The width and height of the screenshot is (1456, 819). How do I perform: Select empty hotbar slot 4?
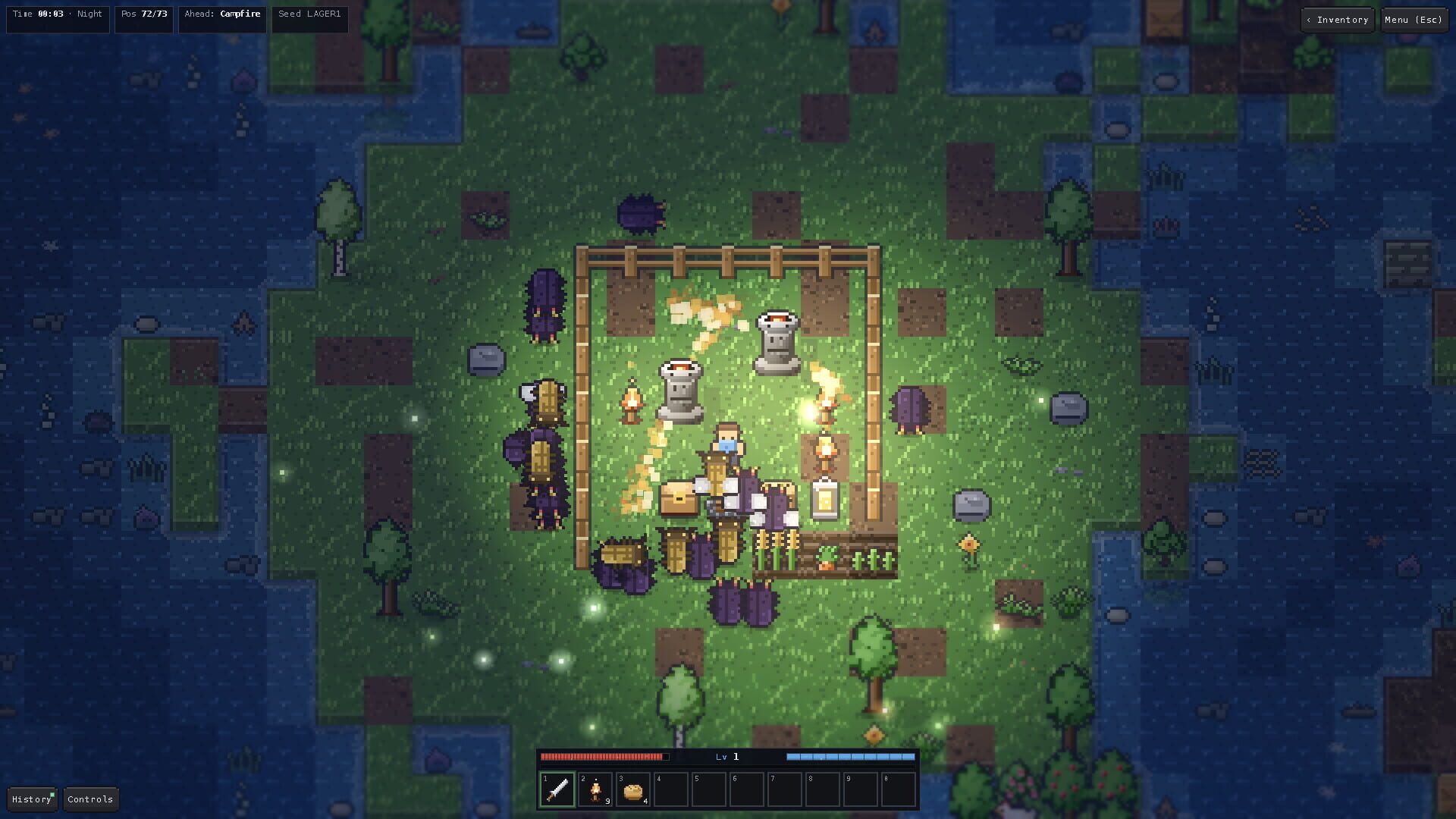click(671, 789)
